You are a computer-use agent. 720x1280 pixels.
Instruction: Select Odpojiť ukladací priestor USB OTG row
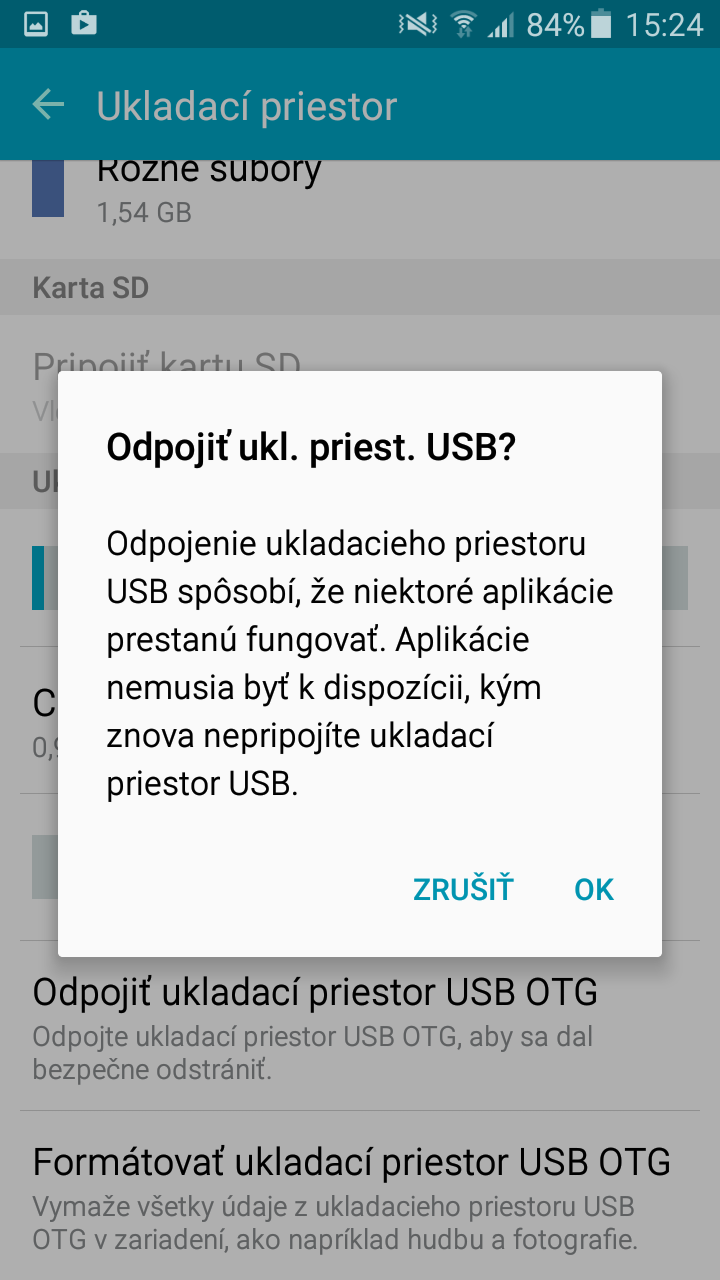tap(360, 1028)
